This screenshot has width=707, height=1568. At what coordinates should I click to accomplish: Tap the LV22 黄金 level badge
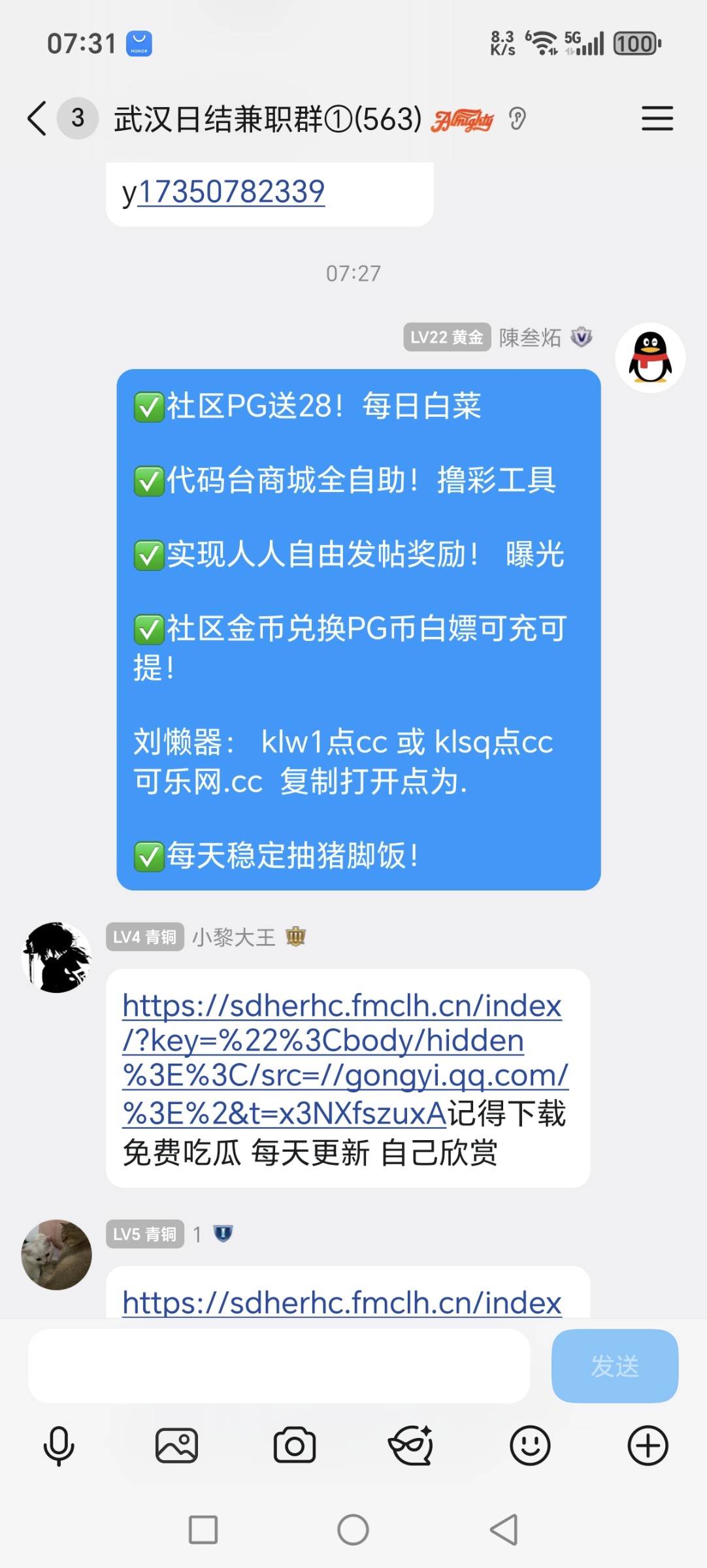[447, 338]
